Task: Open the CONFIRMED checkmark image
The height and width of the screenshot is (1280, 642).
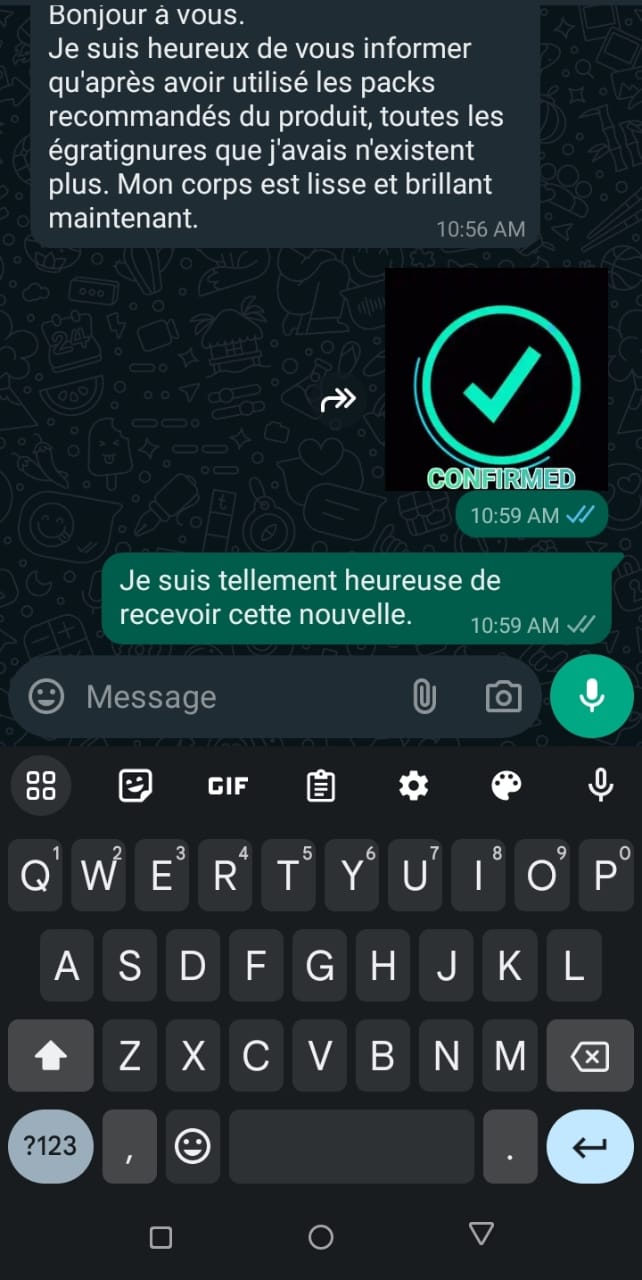Action: 497,380
